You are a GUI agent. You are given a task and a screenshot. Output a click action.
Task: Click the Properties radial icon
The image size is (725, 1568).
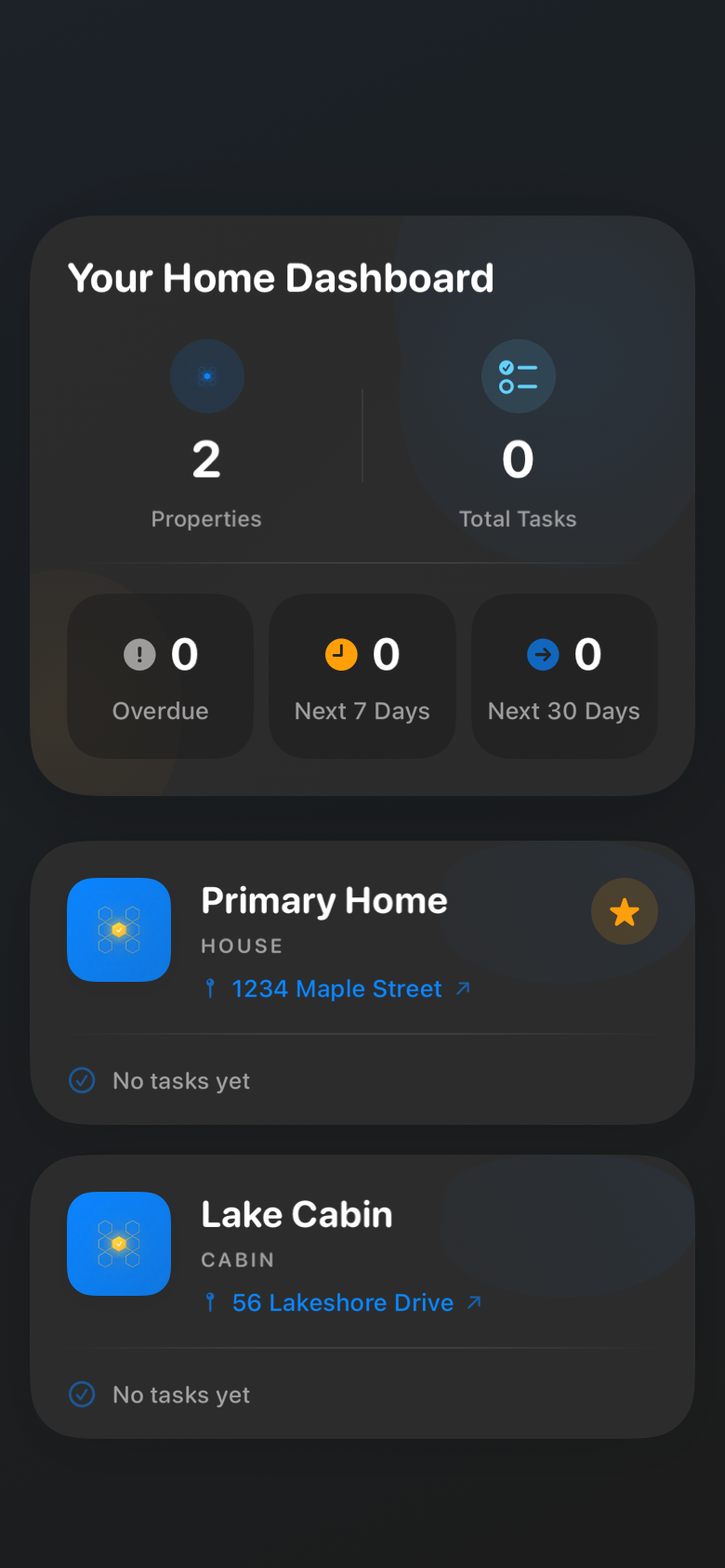coord(206,376)
